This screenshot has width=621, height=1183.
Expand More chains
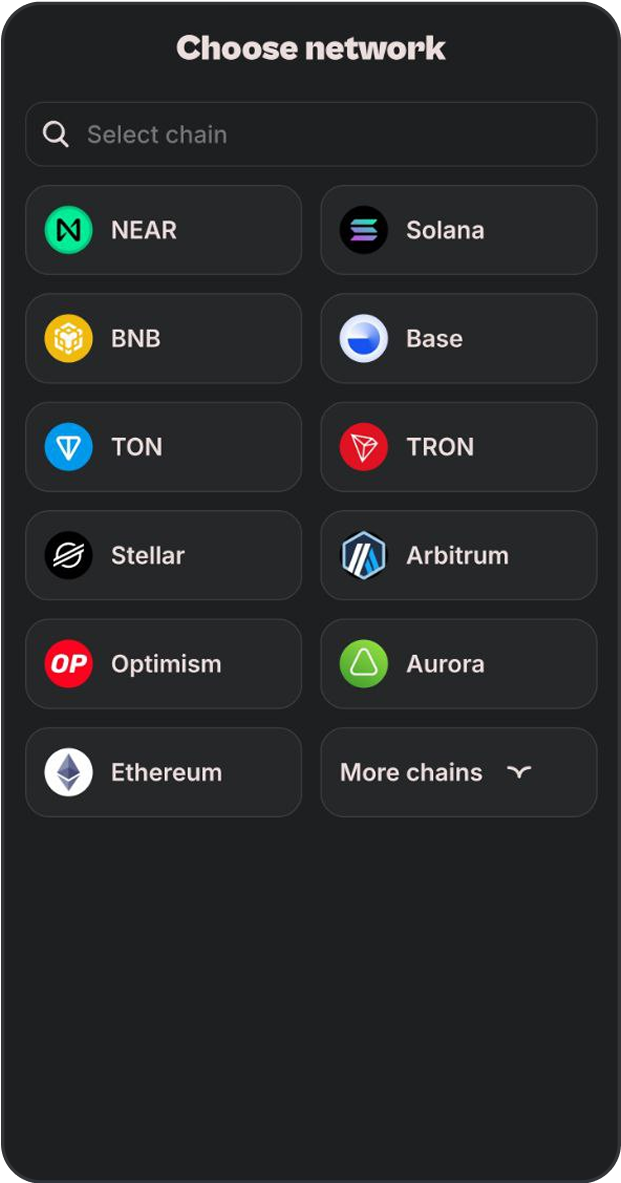coord(458,772)
